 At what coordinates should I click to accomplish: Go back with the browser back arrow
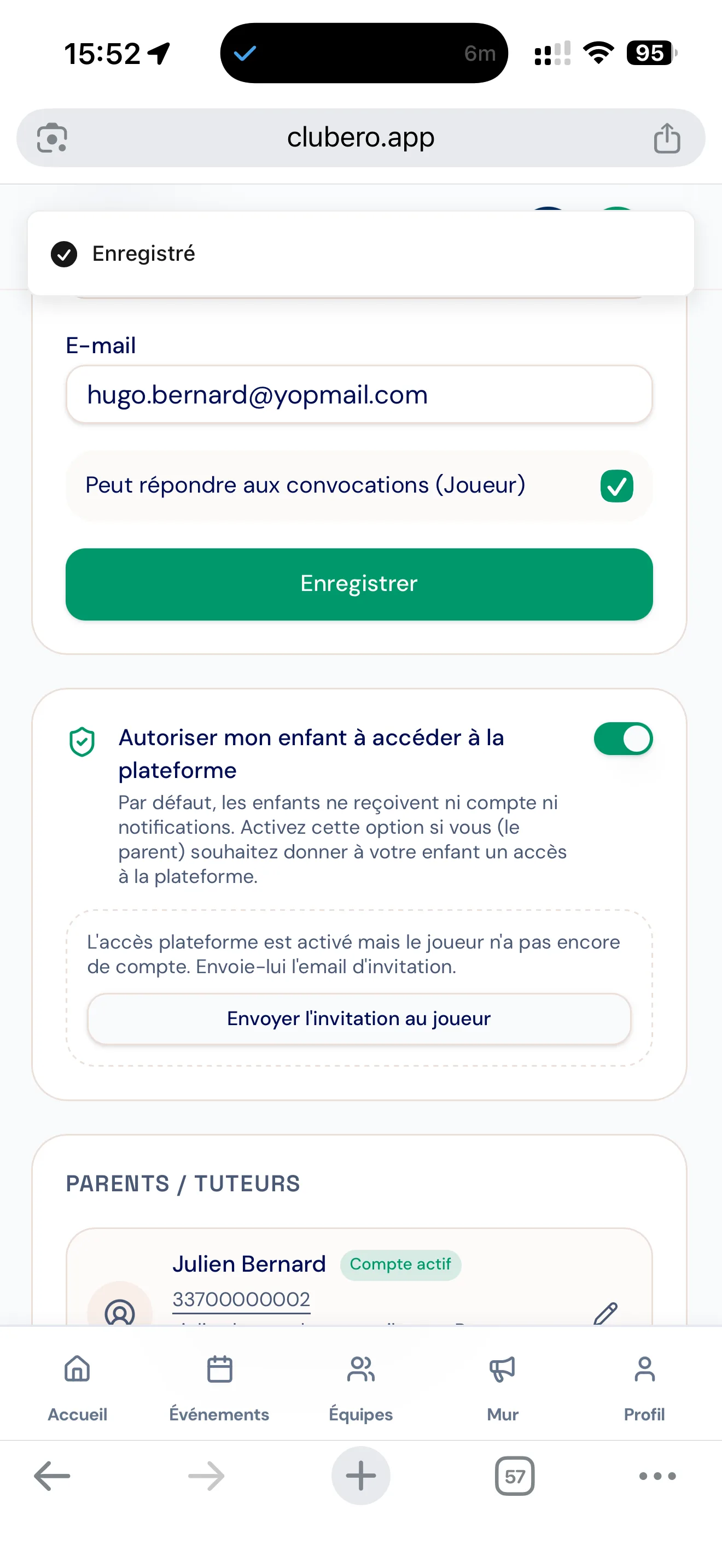click(x=53, y=1476)
